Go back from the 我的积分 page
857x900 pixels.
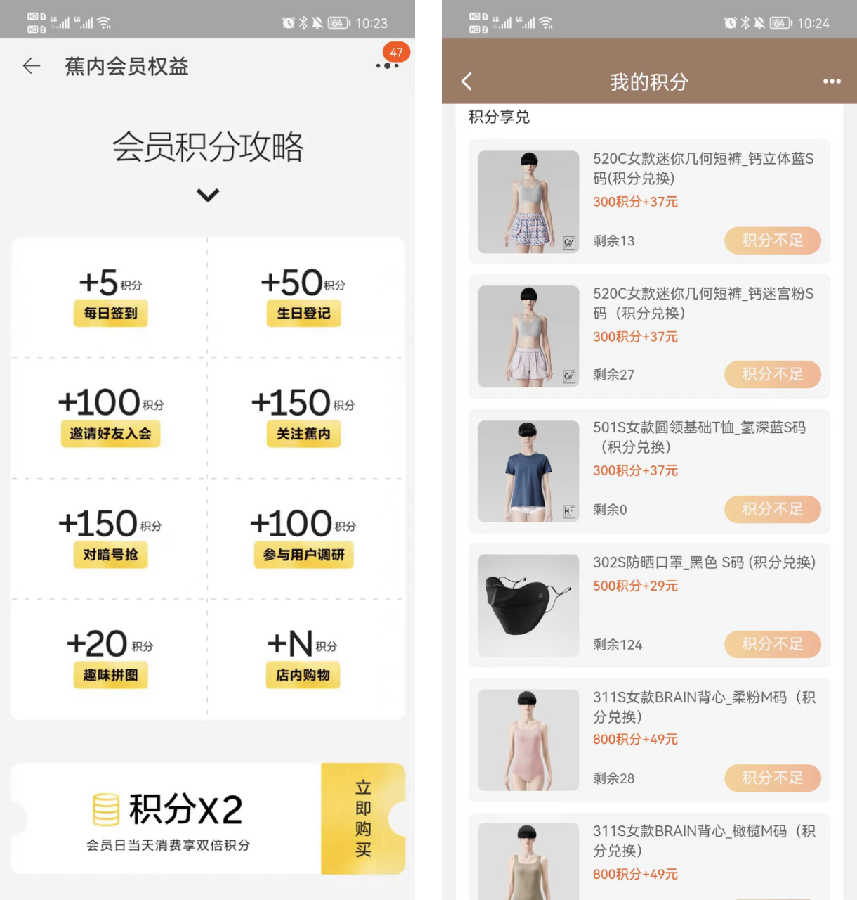point(466,79)
